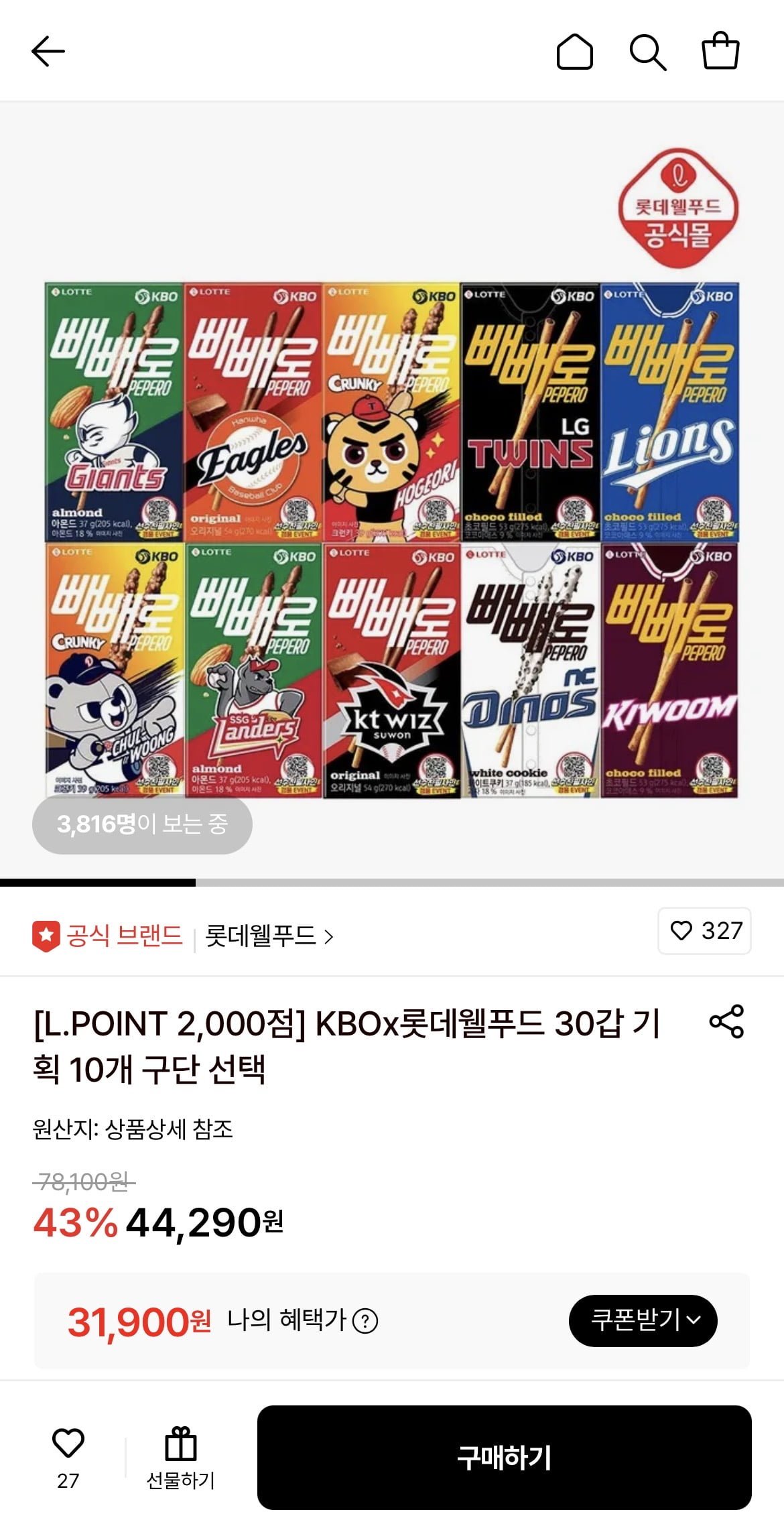Like the brand with 327 hearts

pyautogui.click(x=705, y=931)
